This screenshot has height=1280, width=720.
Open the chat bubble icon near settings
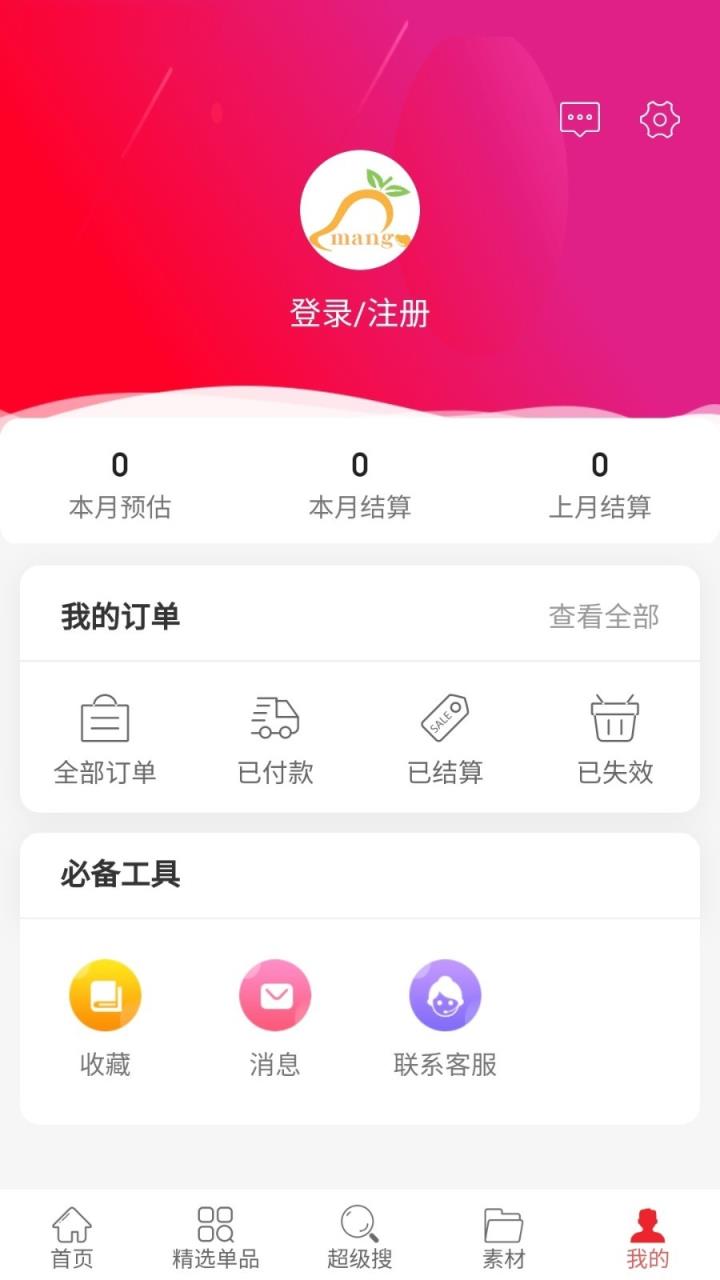[580, 119]
